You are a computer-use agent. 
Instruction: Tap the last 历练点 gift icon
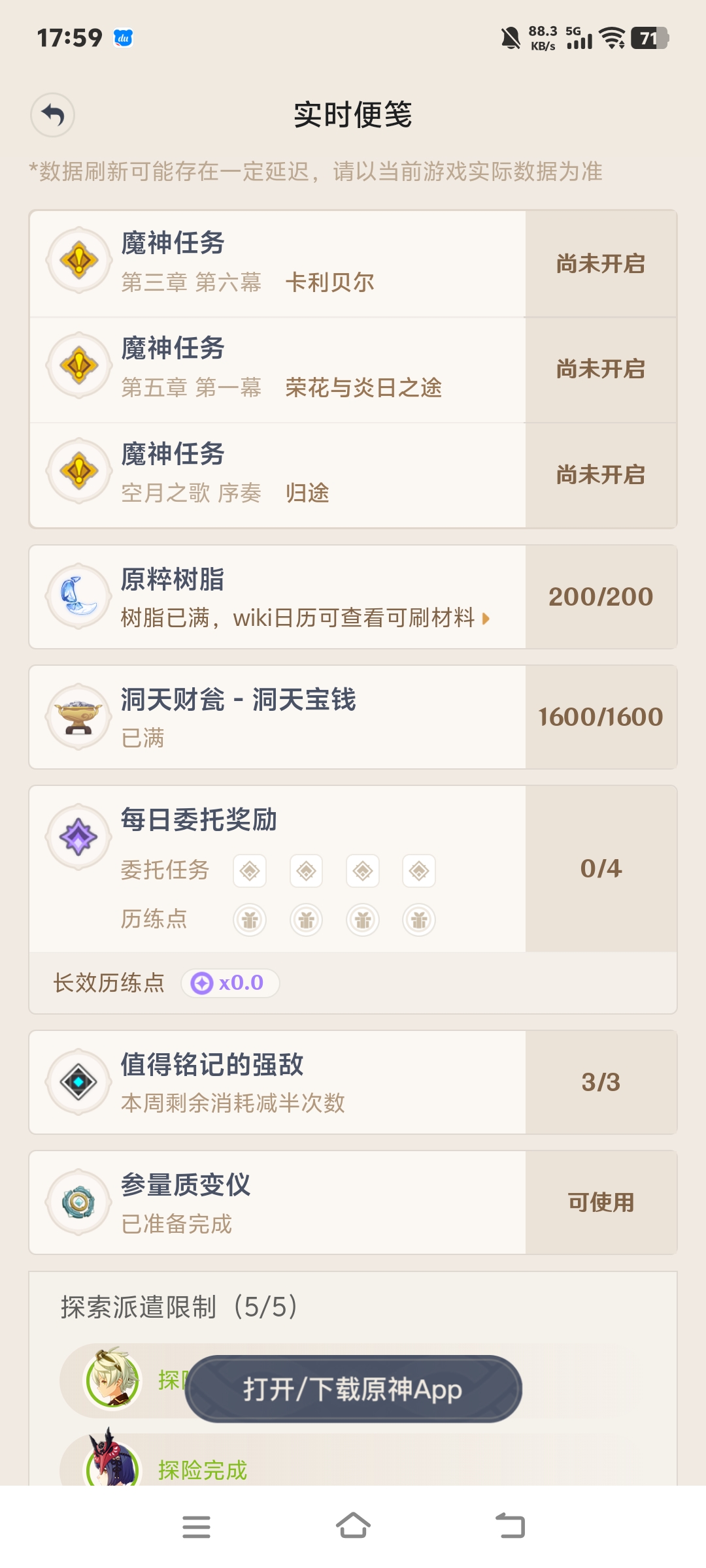point(419,919)
